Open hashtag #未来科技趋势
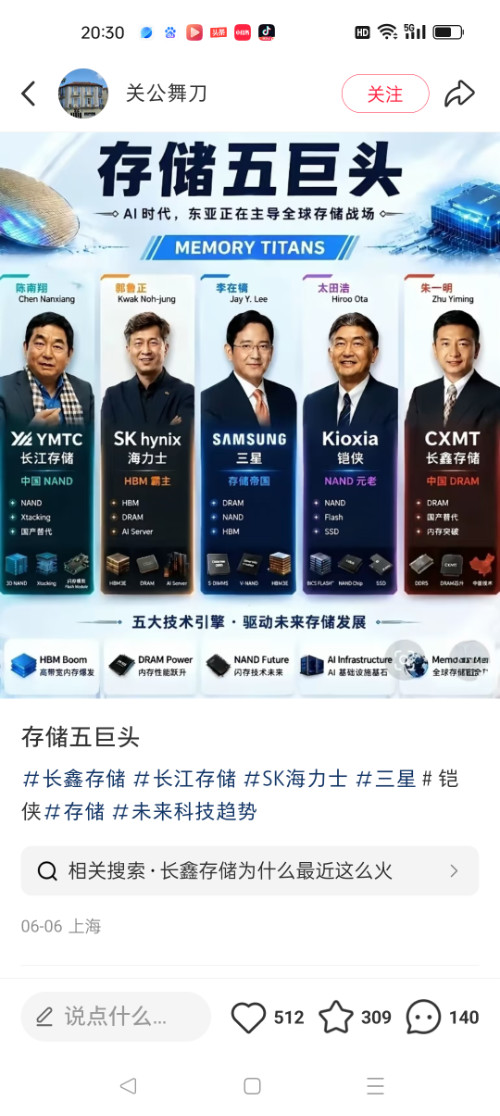The image size is (500, 1116). [x=185, y=811]
